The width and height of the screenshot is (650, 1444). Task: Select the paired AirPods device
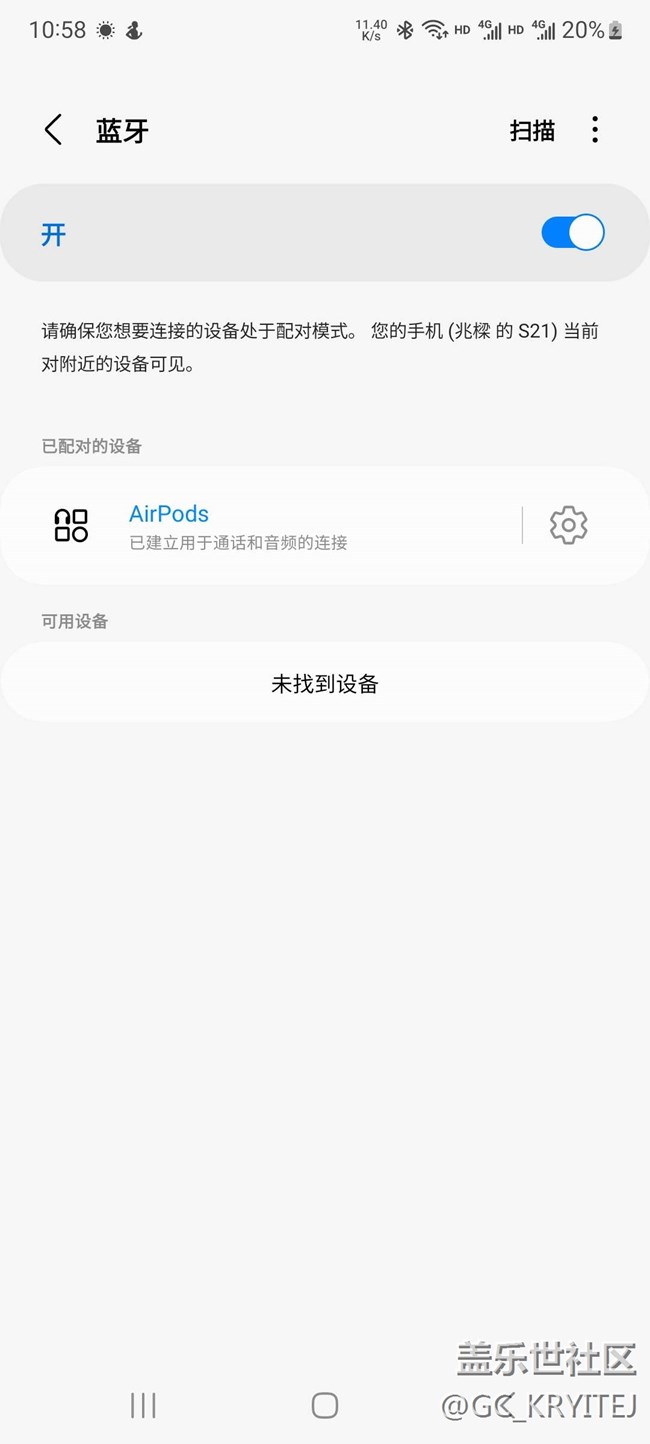(x=260, y=525)
